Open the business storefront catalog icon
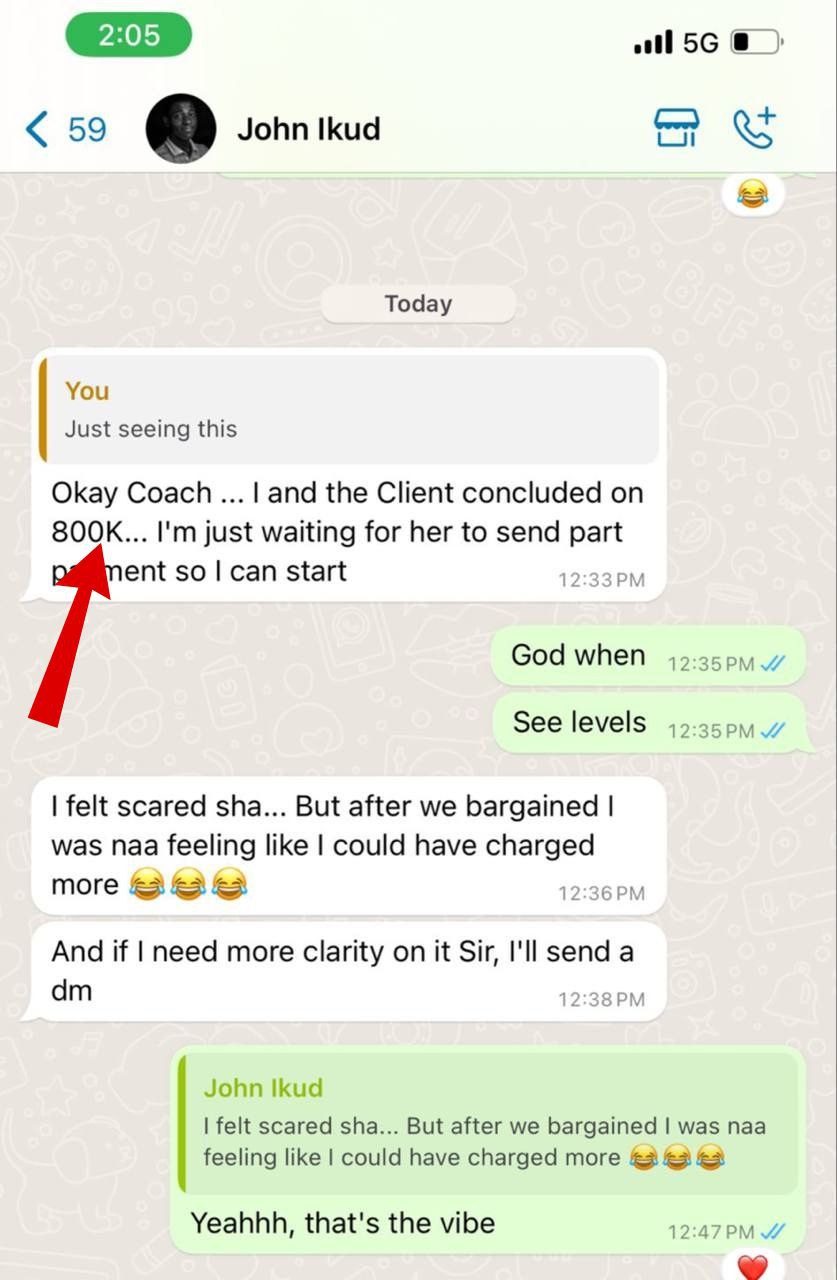 [x=677, y=129]
